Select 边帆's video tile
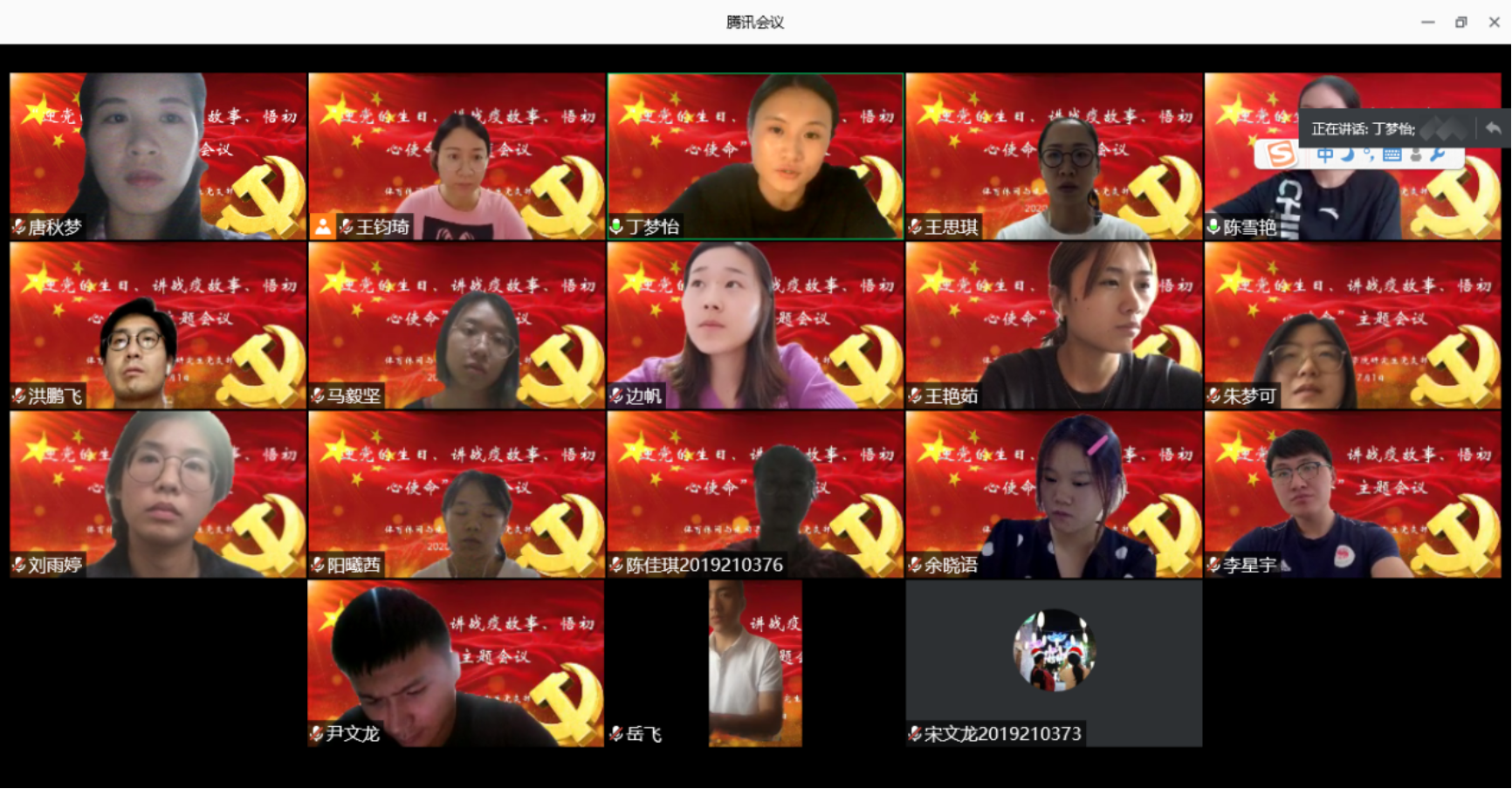Screen dimensions: 1512x789 [755, 325]
